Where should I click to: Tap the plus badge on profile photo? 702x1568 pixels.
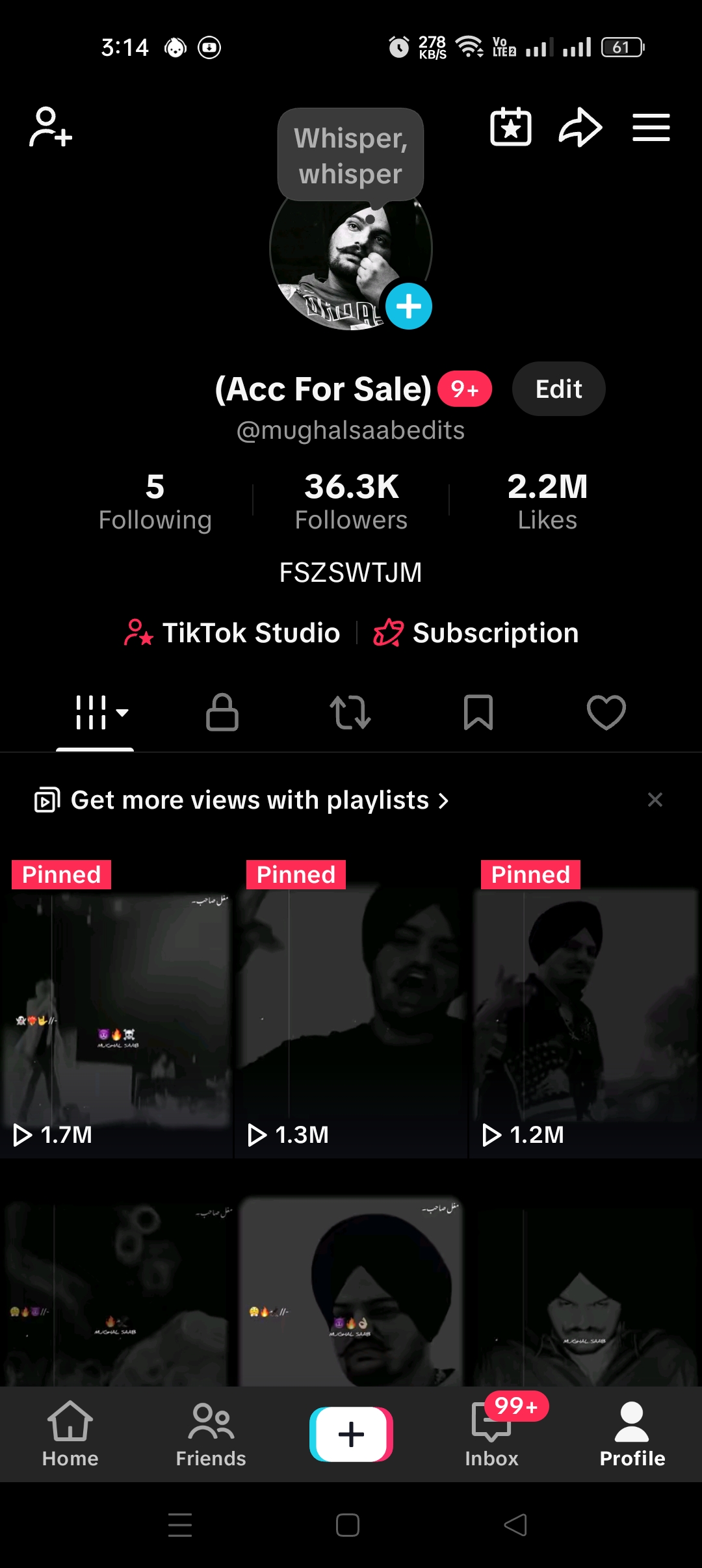click(x=409, y=306)
